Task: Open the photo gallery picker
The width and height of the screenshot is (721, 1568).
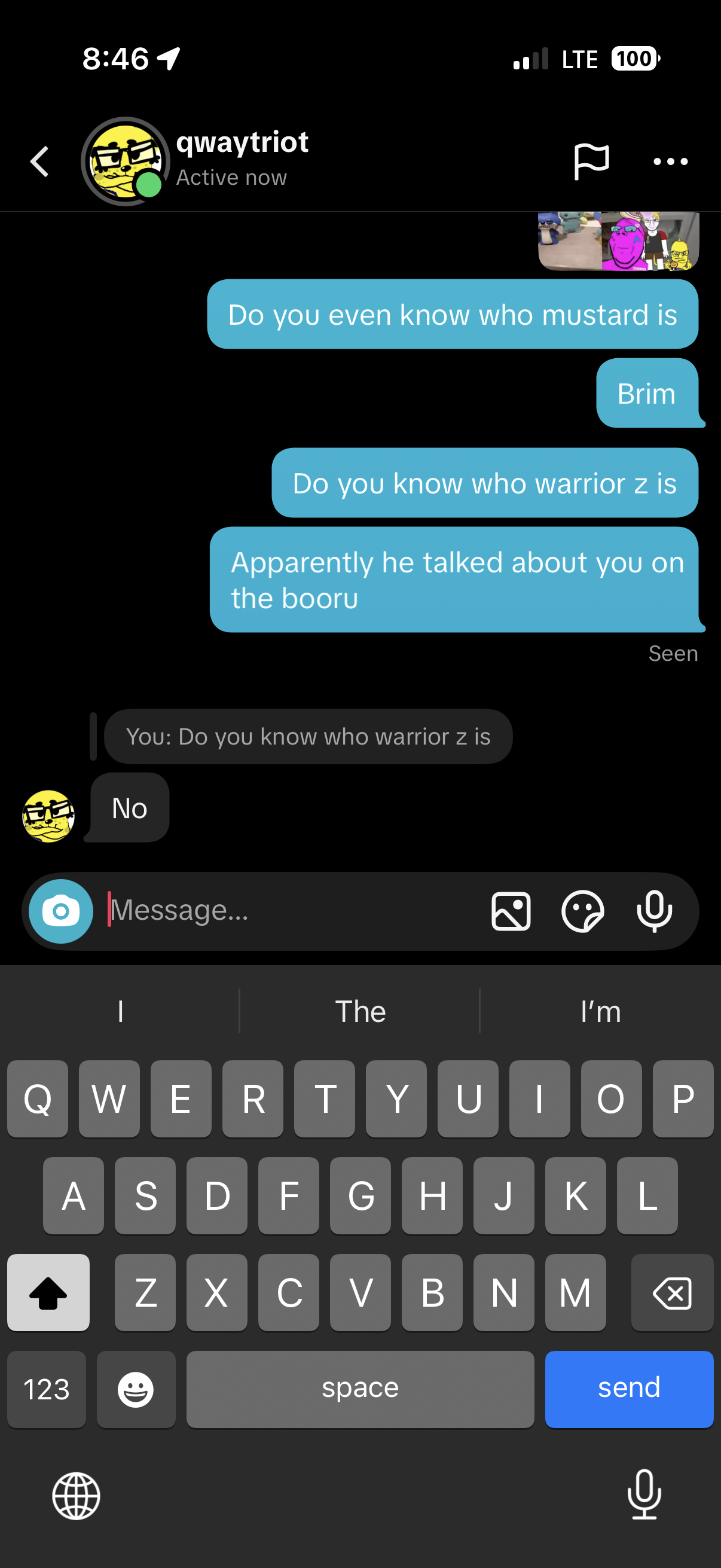Action: tap(511, 911)
